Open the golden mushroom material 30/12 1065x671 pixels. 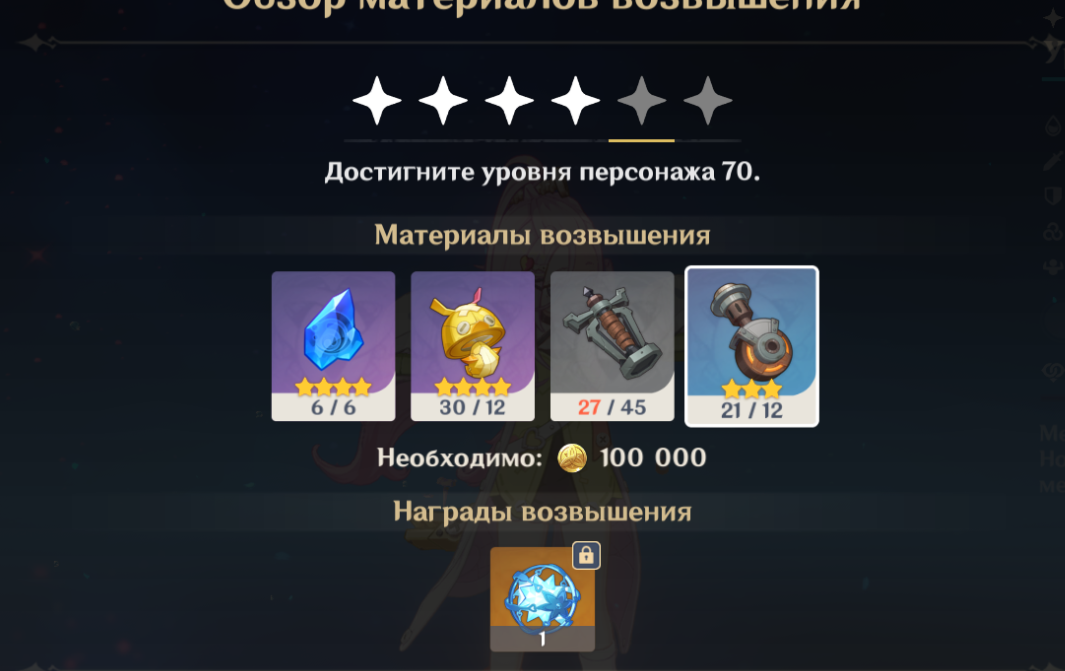pos(472,346)
